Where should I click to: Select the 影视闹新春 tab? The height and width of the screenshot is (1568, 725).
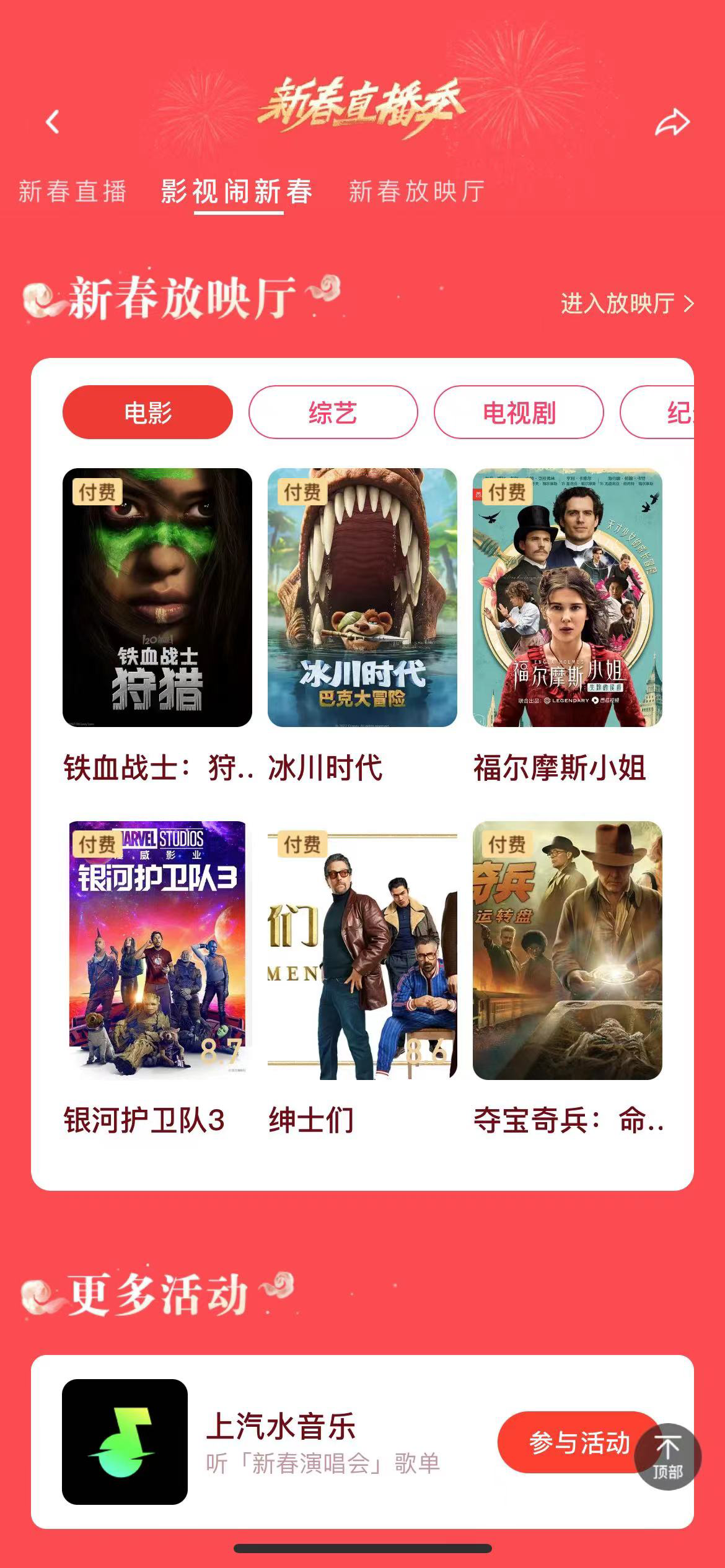pos(237,191)
